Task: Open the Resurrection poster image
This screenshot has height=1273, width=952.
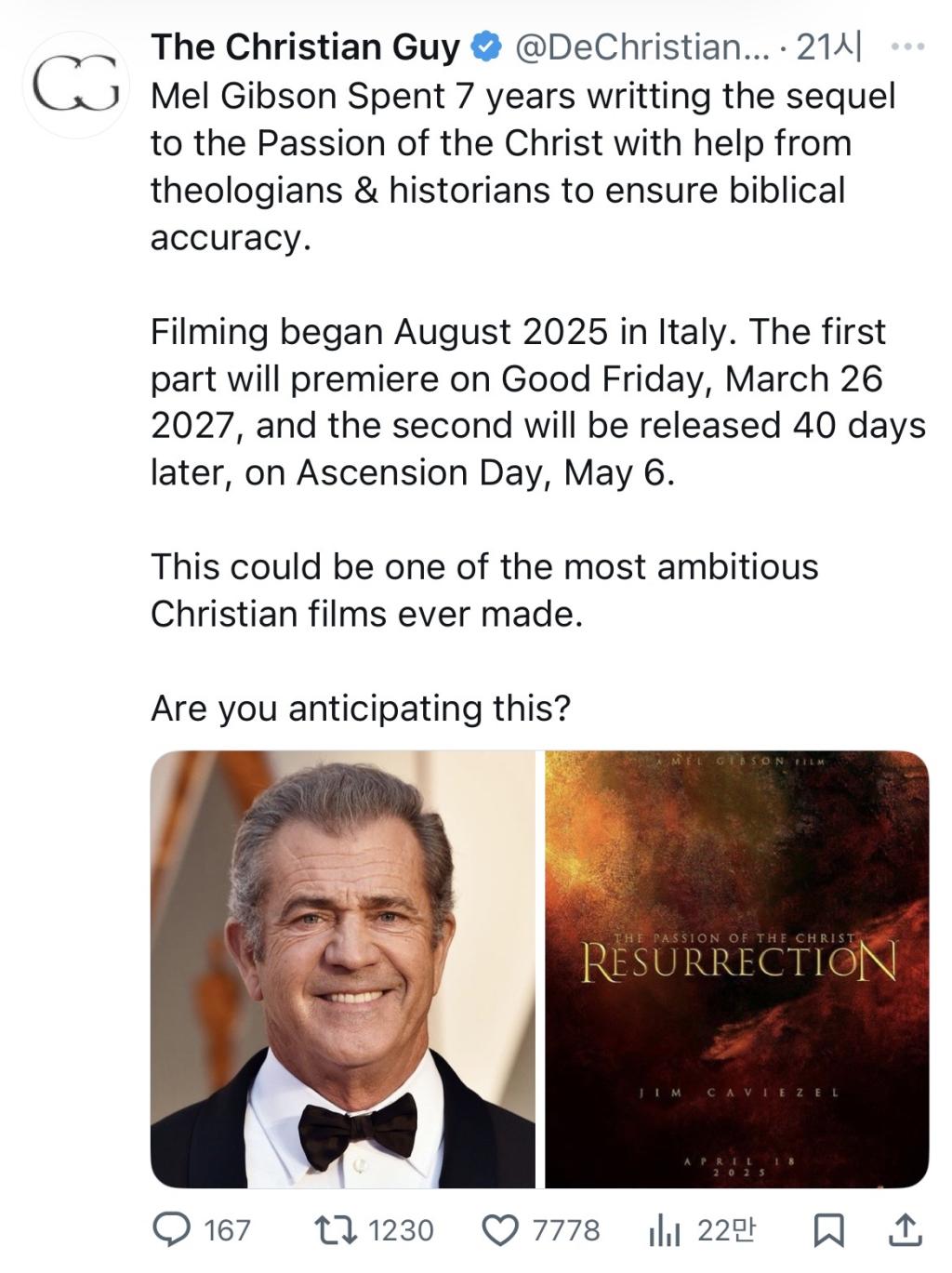Action: click(736, 969)
